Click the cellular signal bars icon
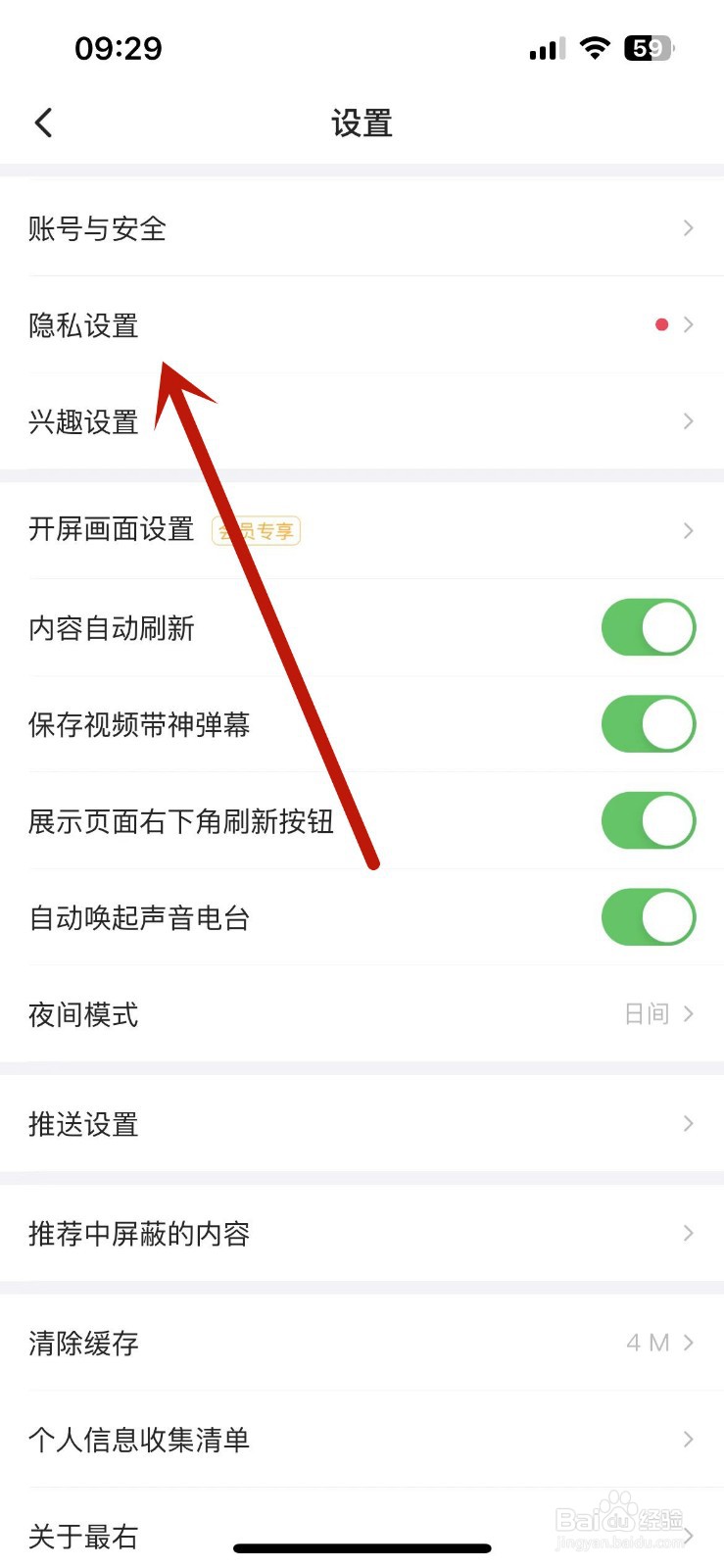The width and height of the screenshot is (724, 1568). pos(545,47)
